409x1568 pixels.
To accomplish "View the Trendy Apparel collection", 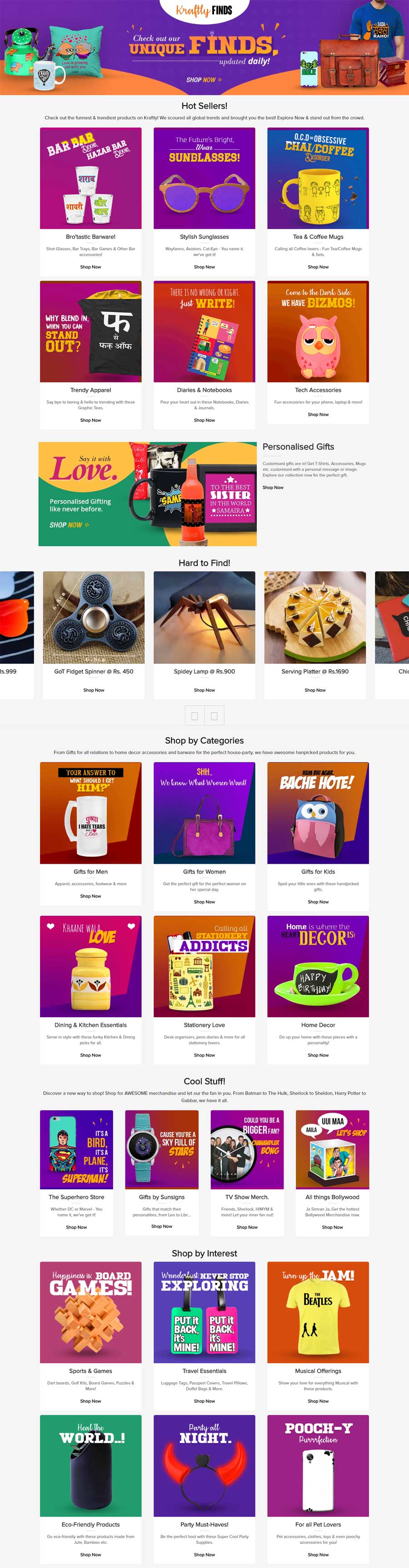I will coord(91,332).
